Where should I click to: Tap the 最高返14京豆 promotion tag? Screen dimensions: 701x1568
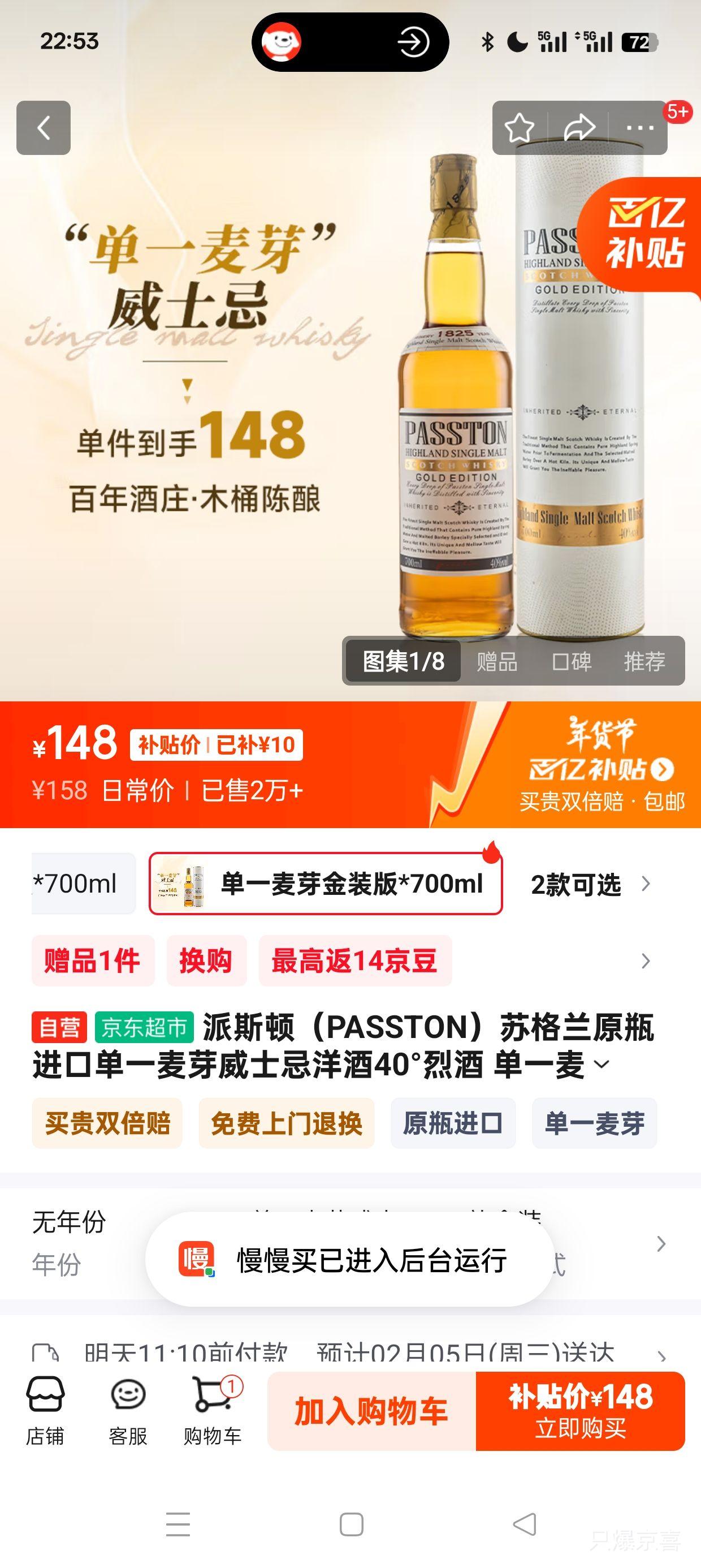click(354, 961)
